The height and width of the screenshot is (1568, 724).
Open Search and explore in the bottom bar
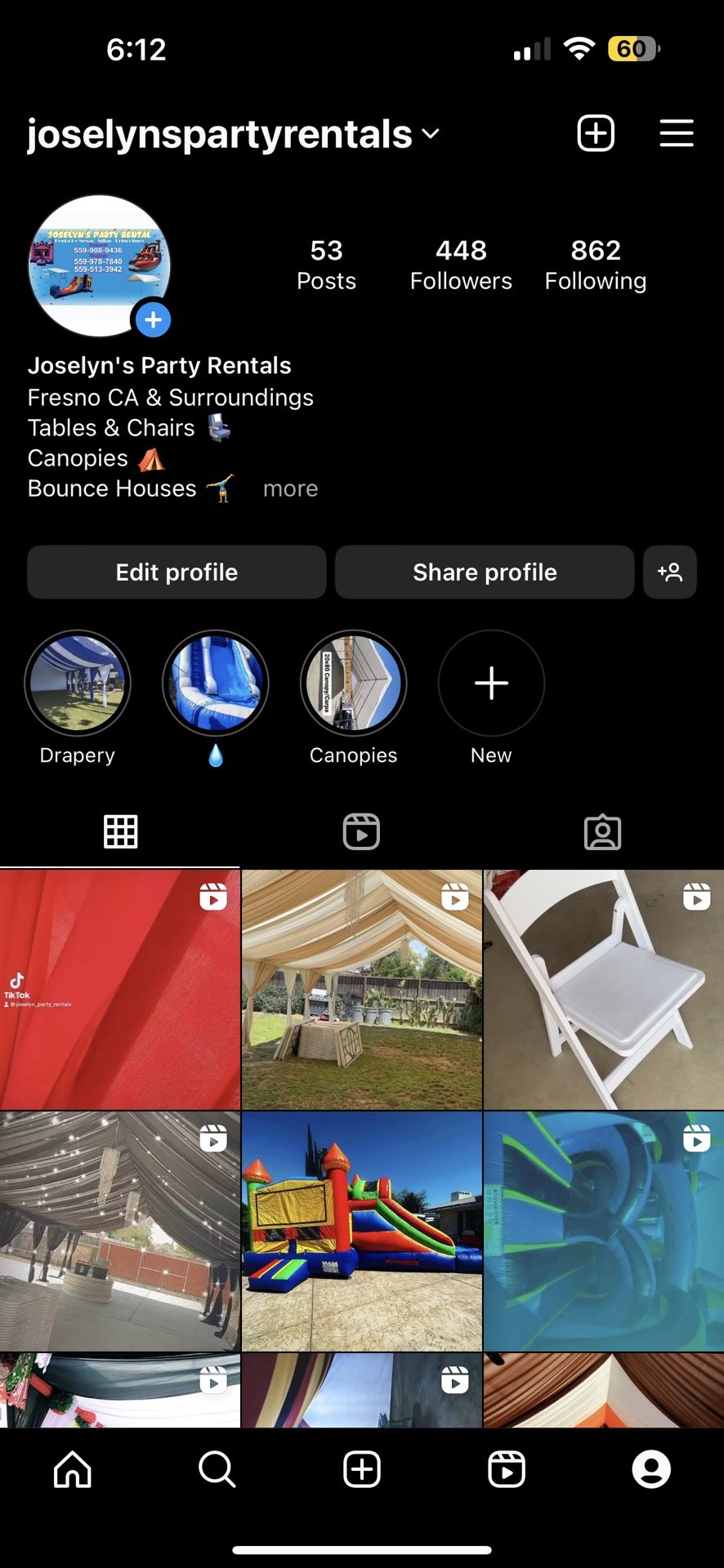click(217, 1470)
